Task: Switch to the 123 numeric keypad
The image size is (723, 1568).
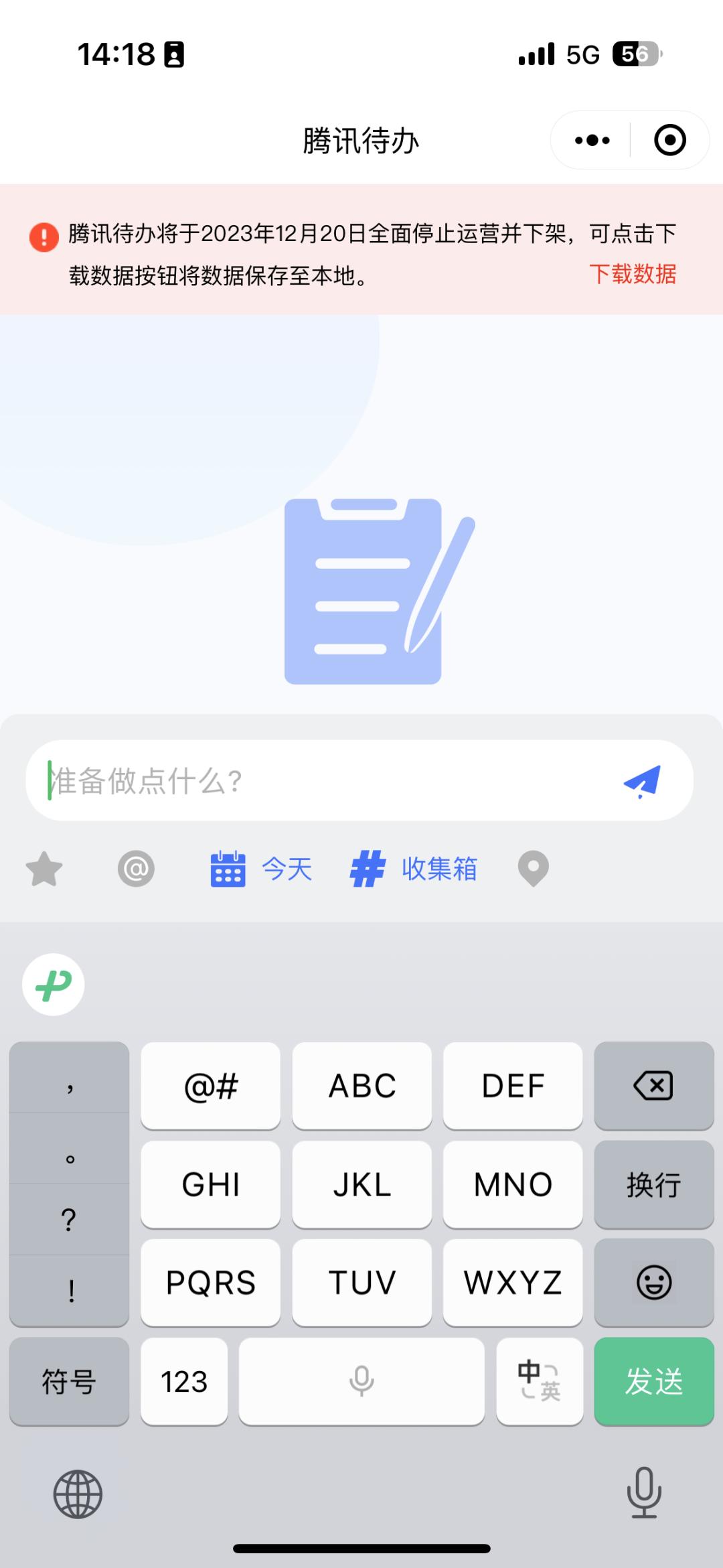Action: coord(184,1381)
